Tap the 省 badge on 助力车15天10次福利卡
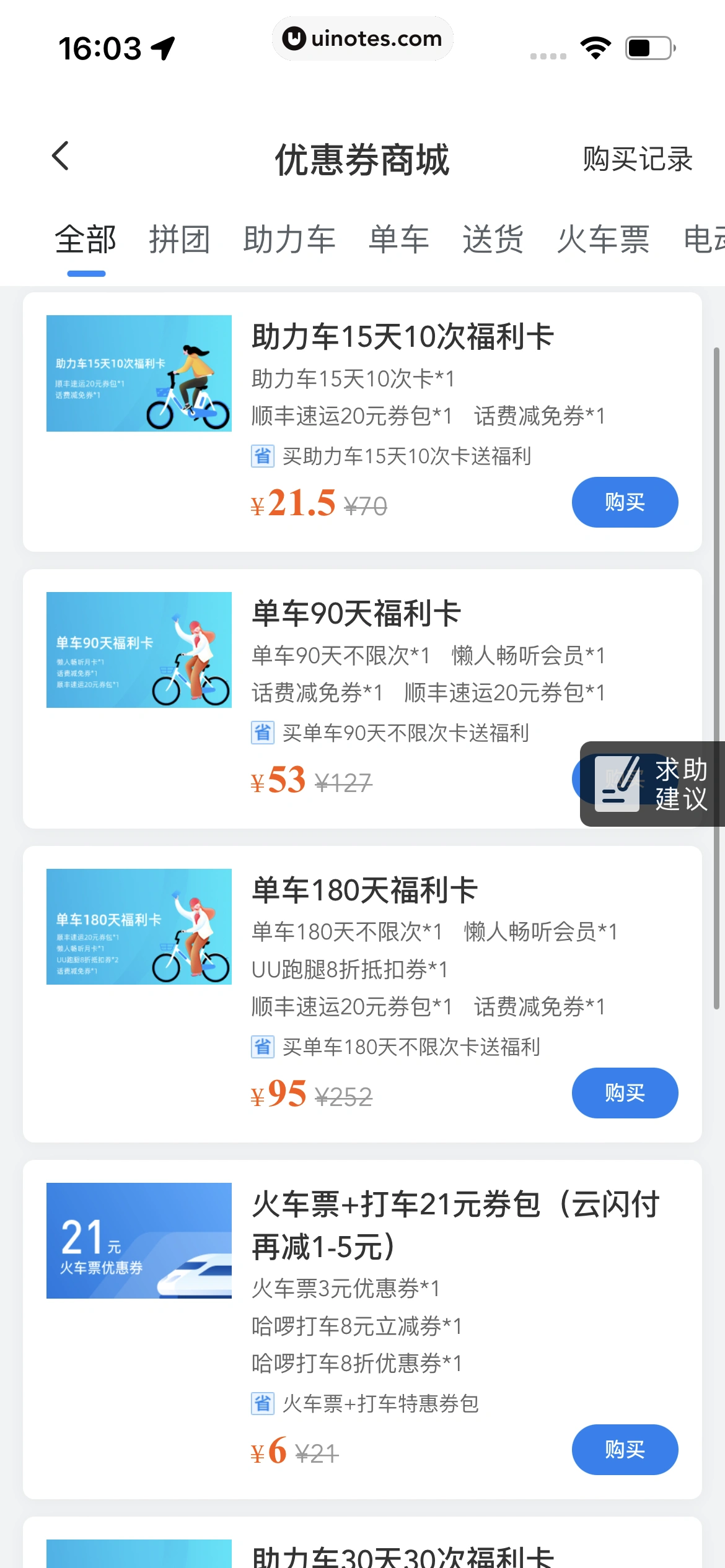The height and width of the screenshot is (1568, 725). pos(263,456)
